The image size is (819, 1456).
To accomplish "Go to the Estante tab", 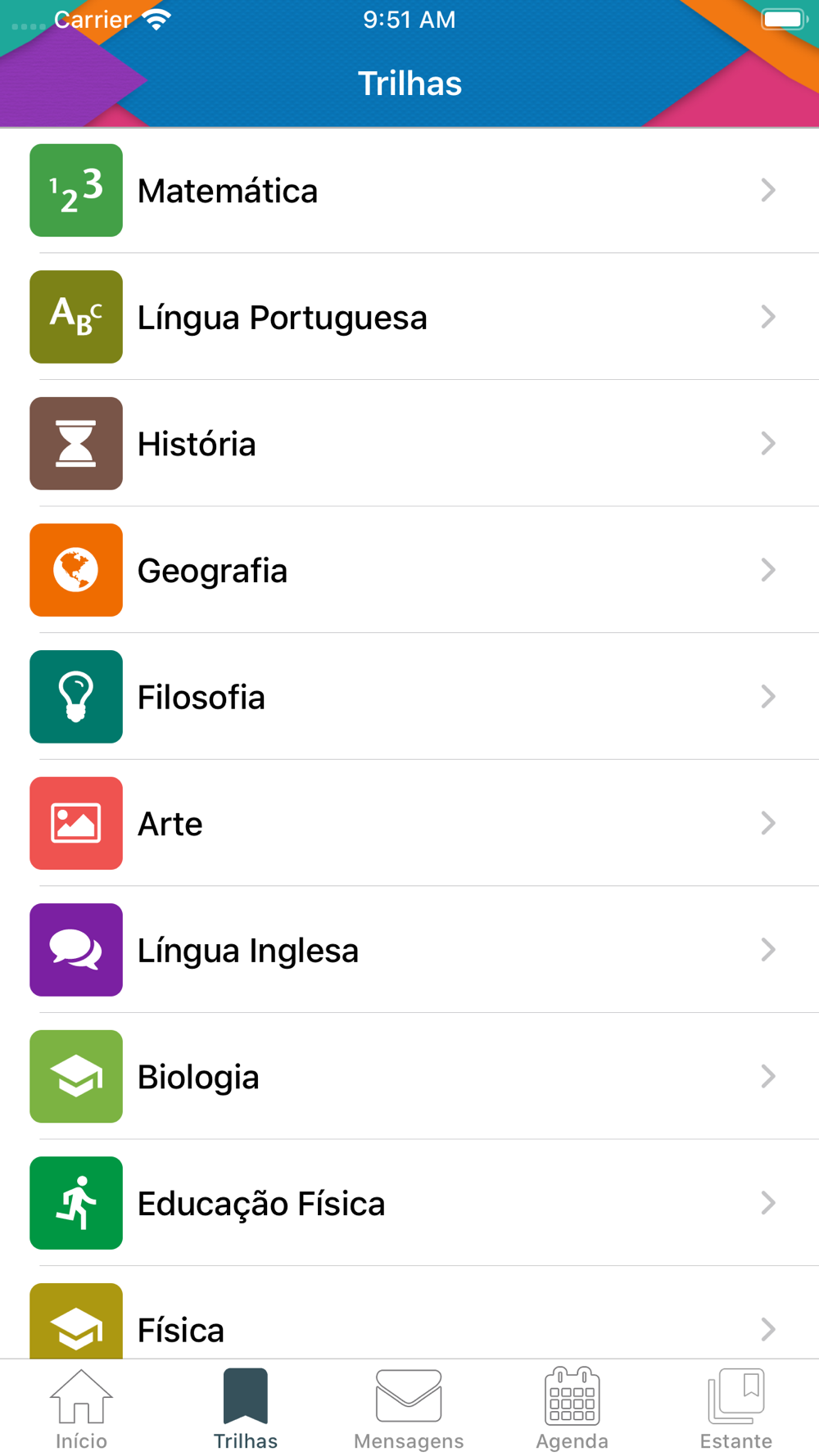I will click(736, 1409).
